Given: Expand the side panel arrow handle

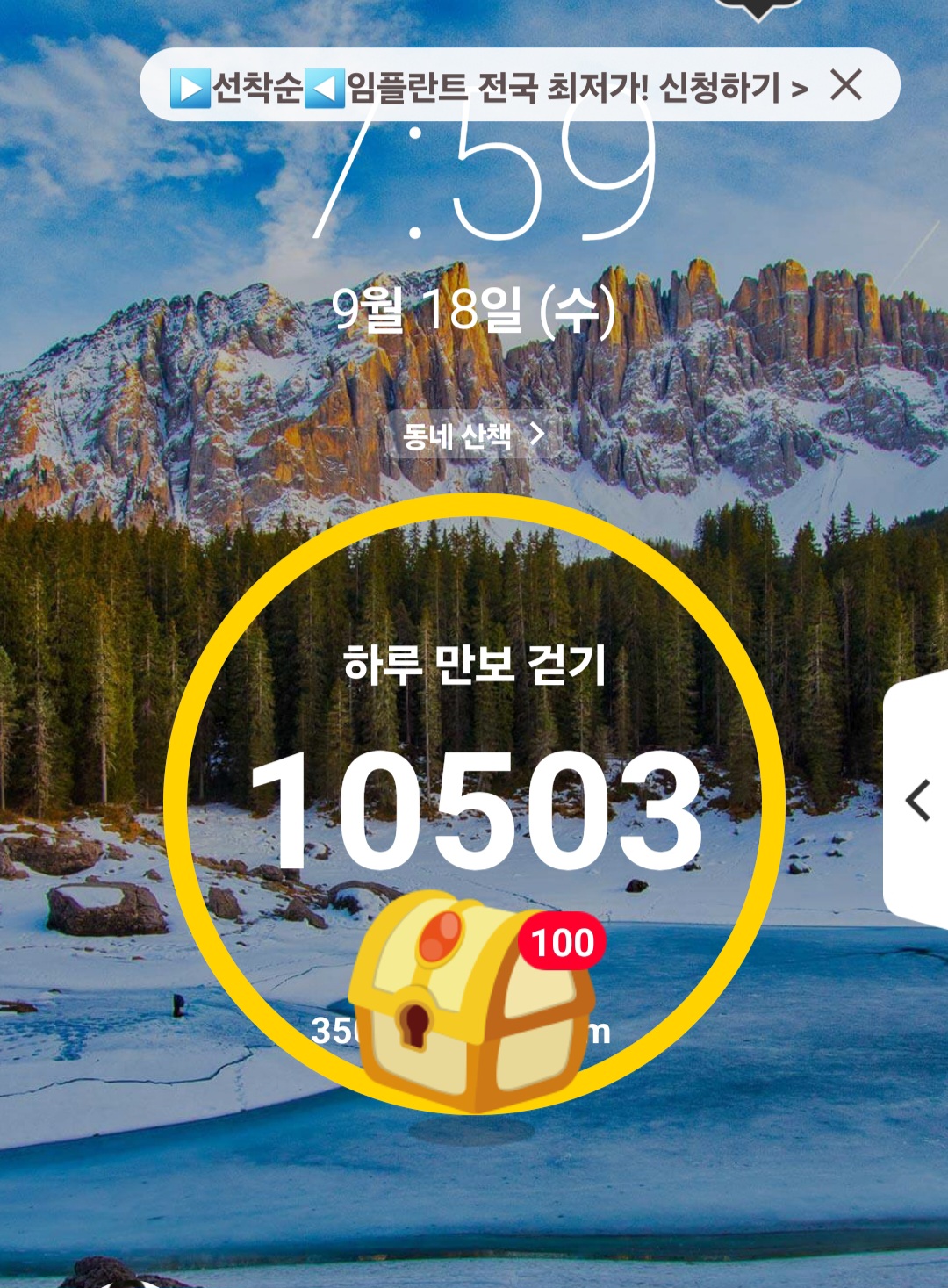Looking at the screenshot, I should (918, 800).
